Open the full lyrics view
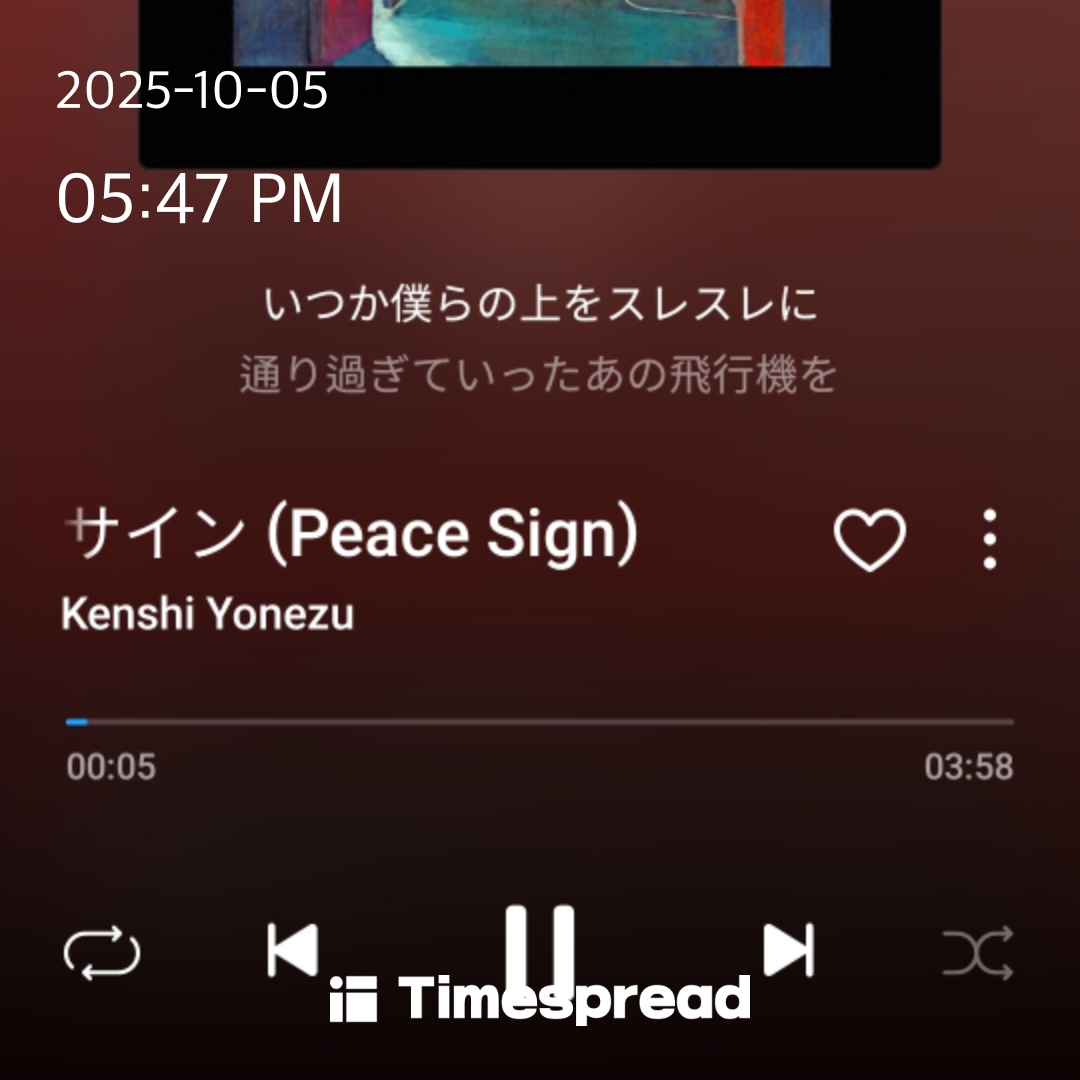The width and height of the screenshot is (1080, 1080). [540, 340]
